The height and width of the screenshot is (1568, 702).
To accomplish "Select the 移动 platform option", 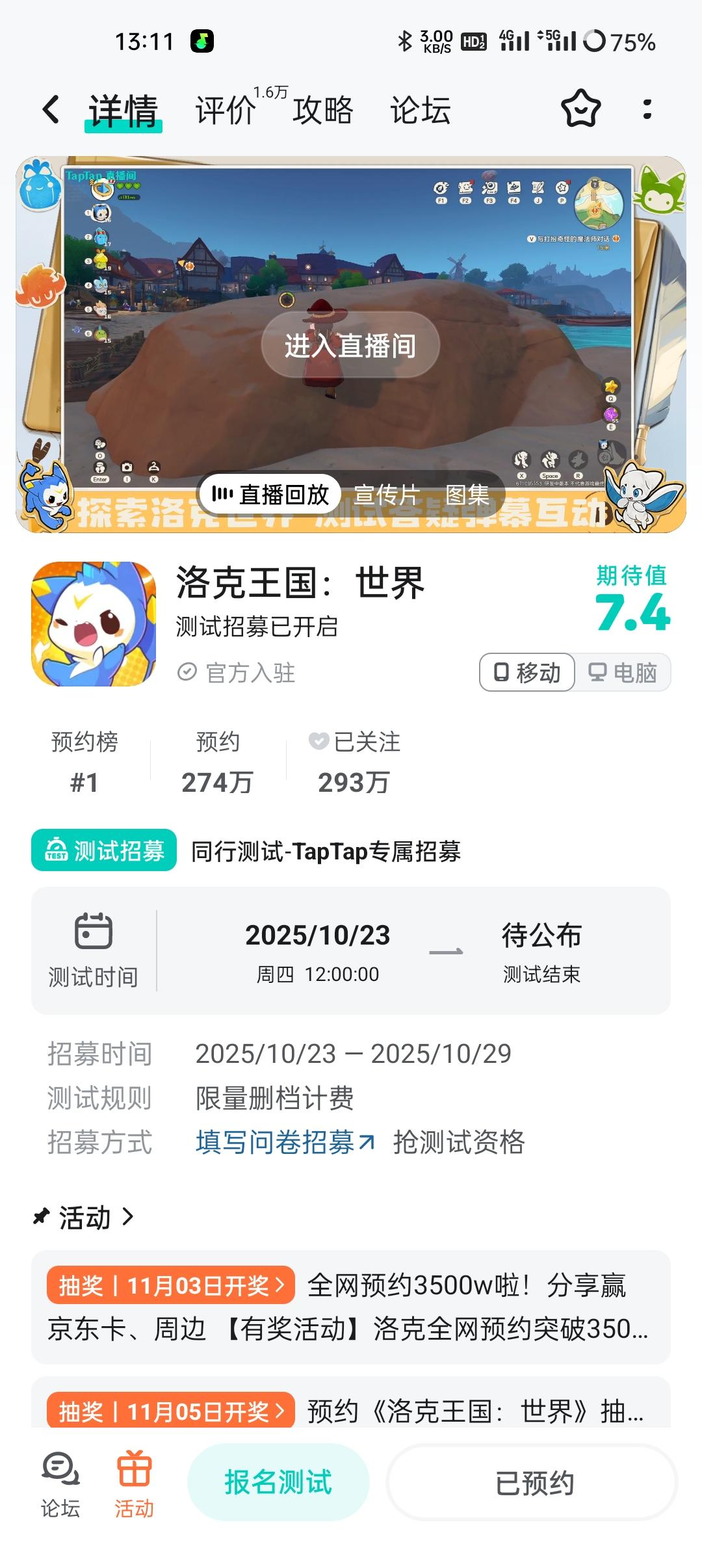I will [x=525, y=673].
